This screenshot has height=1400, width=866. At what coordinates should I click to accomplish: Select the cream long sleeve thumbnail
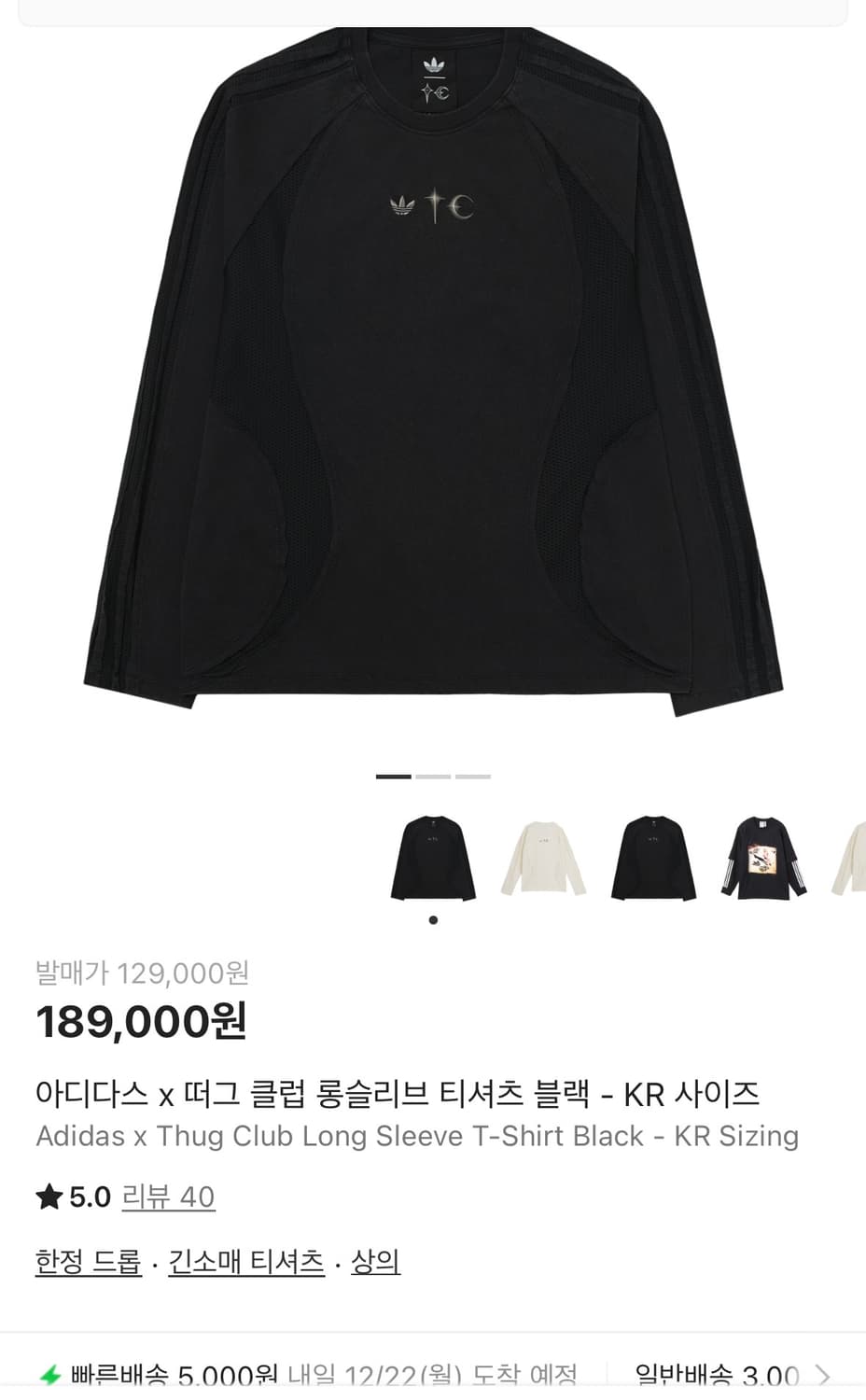point(543,857)
